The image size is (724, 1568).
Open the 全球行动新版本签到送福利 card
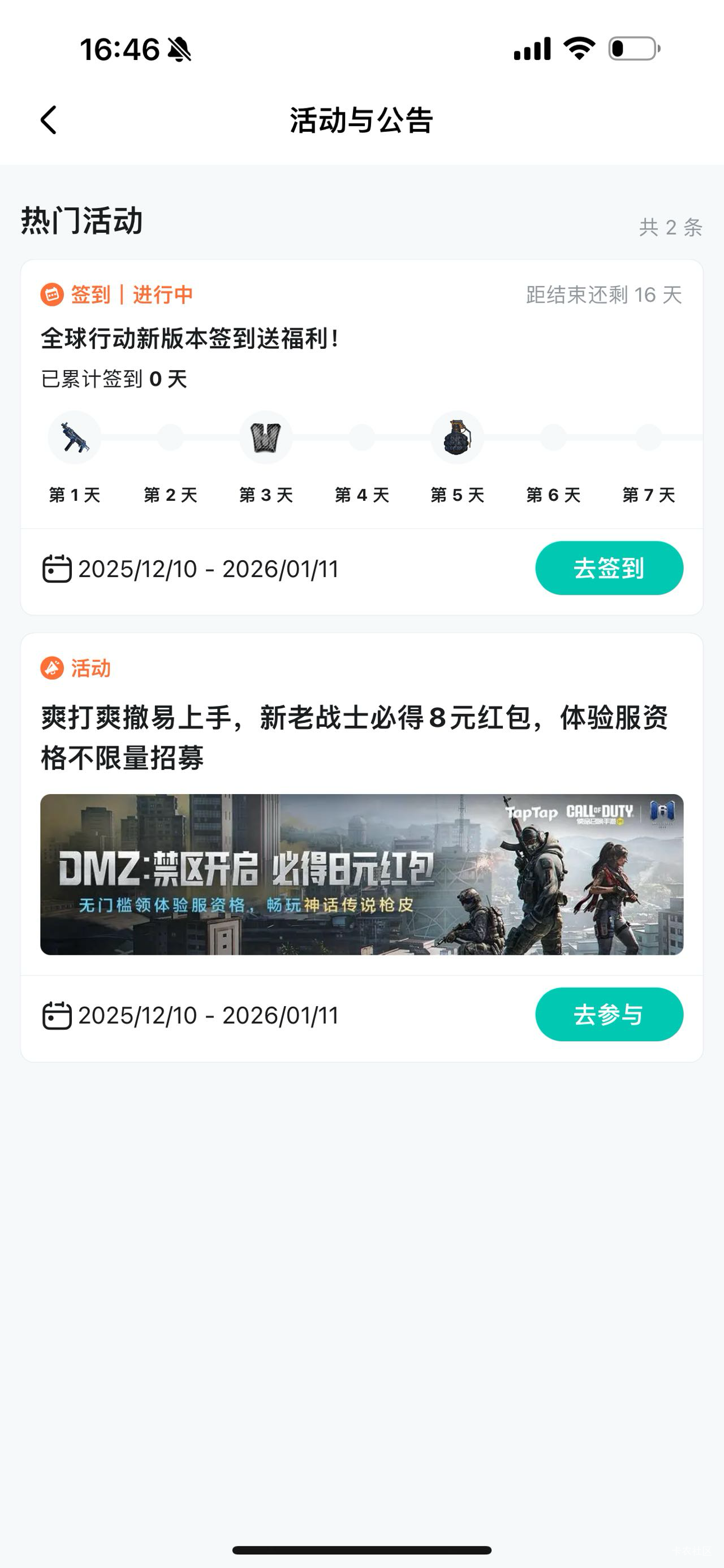189,339
